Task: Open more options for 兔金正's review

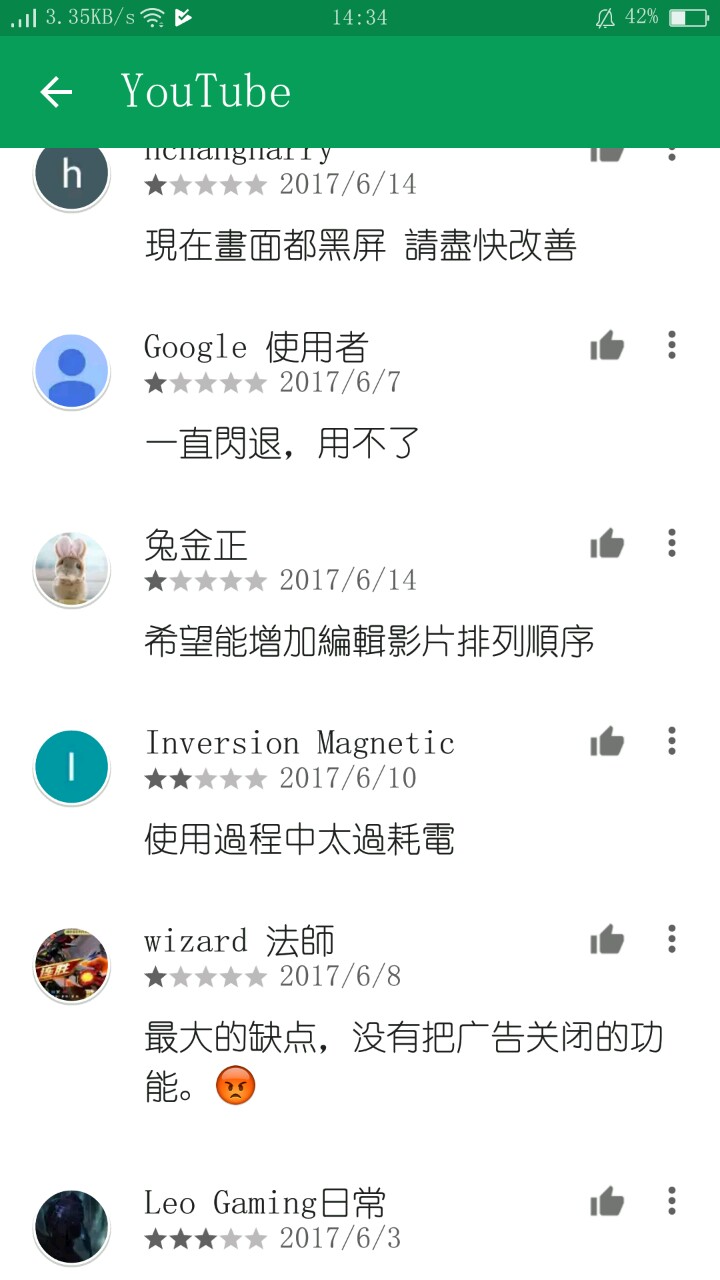Action: coord(672,543)
